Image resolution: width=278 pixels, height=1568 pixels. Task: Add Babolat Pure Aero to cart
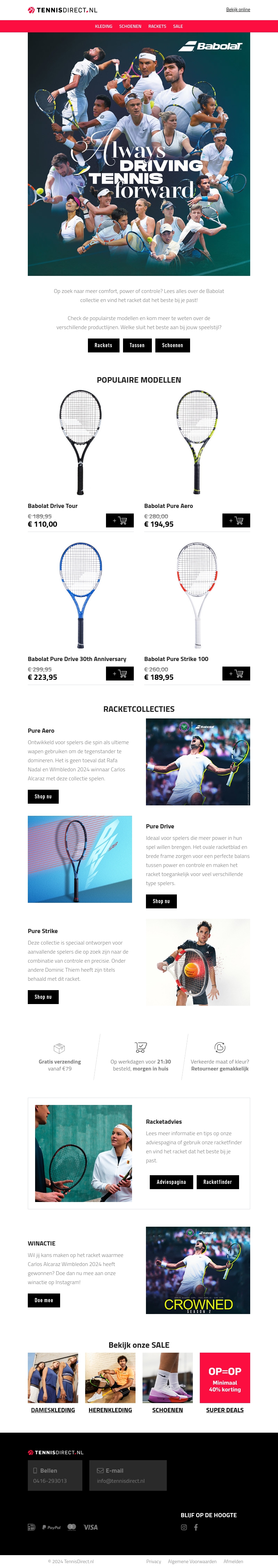236,520
